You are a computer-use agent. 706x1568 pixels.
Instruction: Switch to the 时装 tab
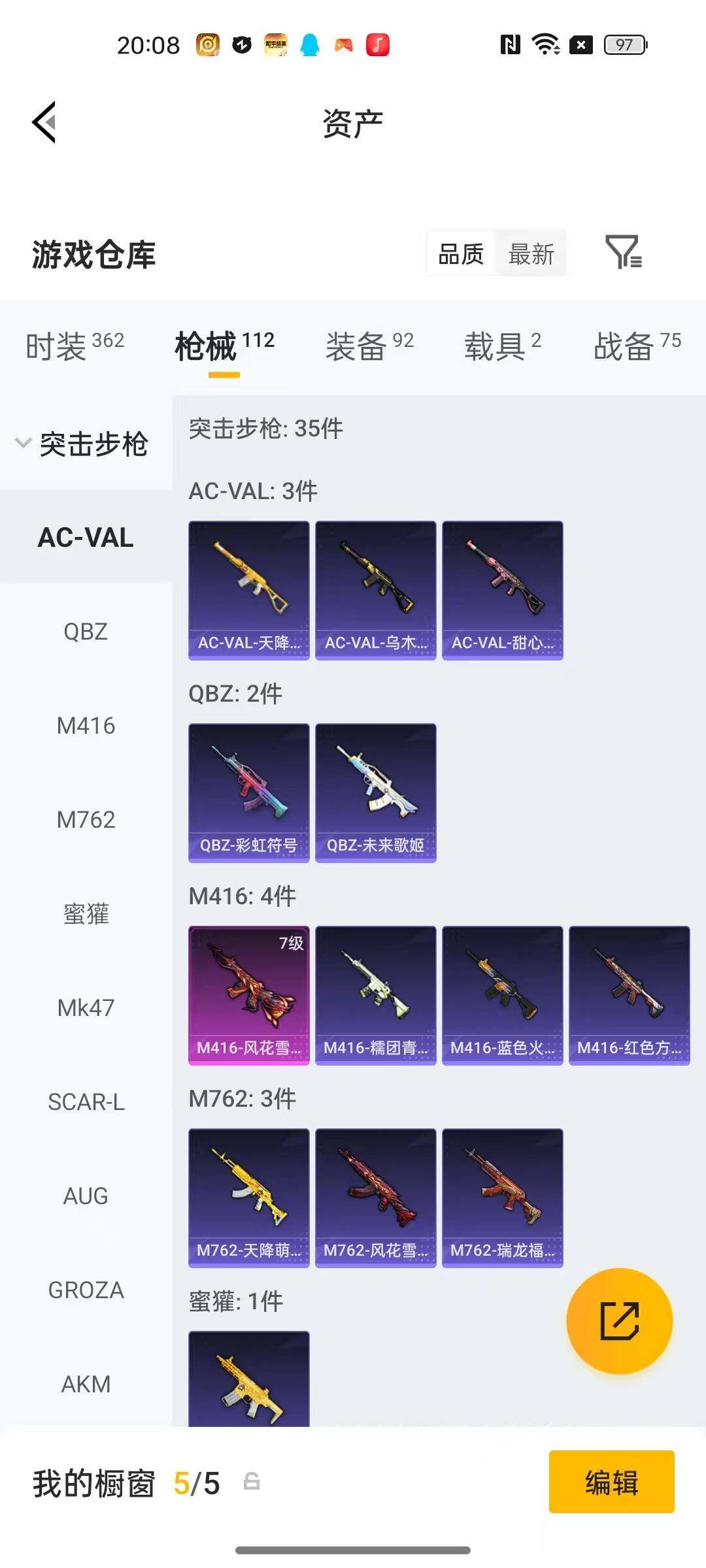point(75,346)
